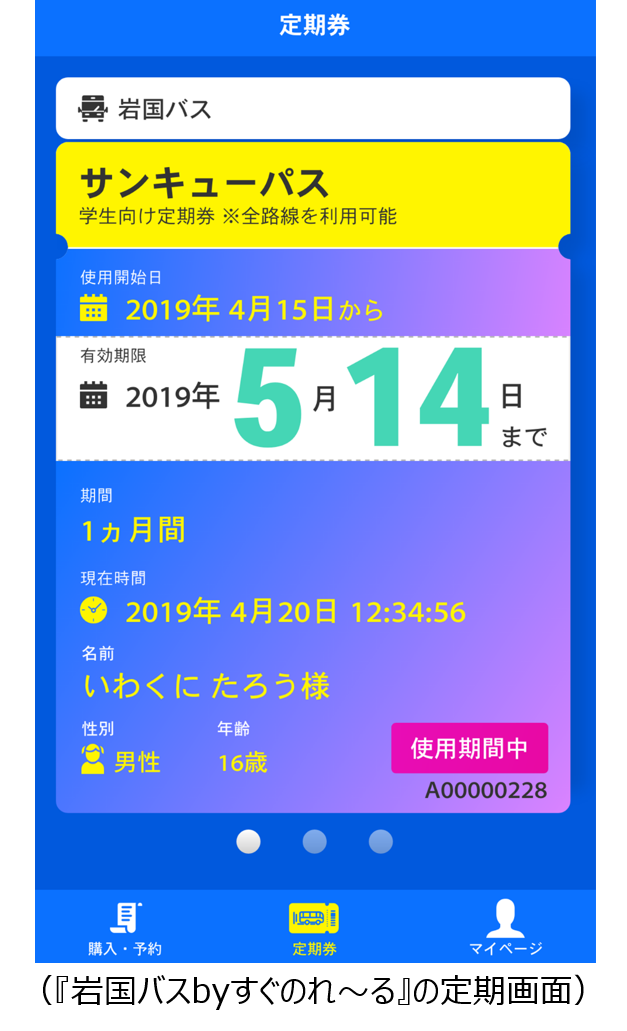Tap the サンキューパス pass card
Screen dimensions: 627x1031
pos(313,195)
